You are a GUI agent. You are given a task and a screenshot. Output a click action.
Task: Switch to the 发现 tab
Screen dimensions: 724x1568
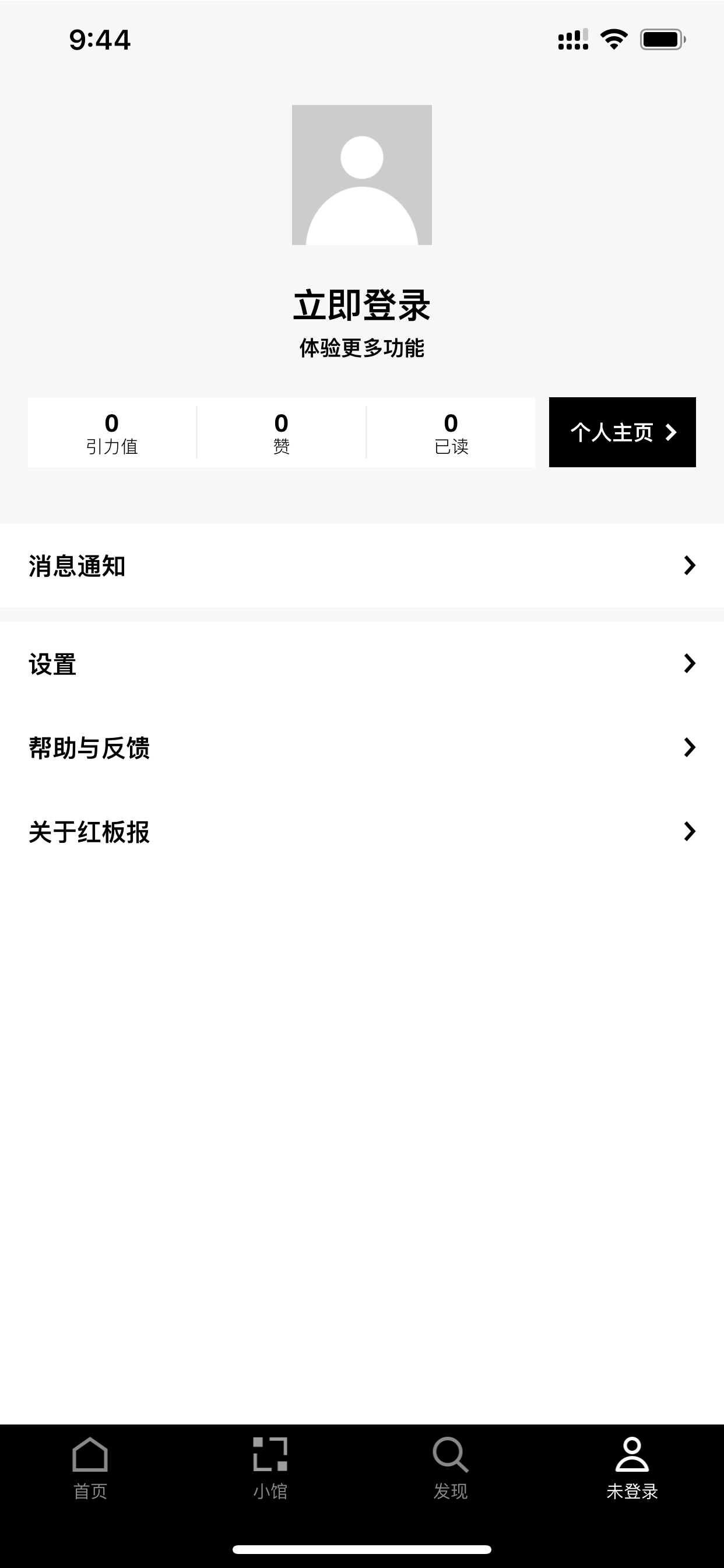(x=451, y=1468)
